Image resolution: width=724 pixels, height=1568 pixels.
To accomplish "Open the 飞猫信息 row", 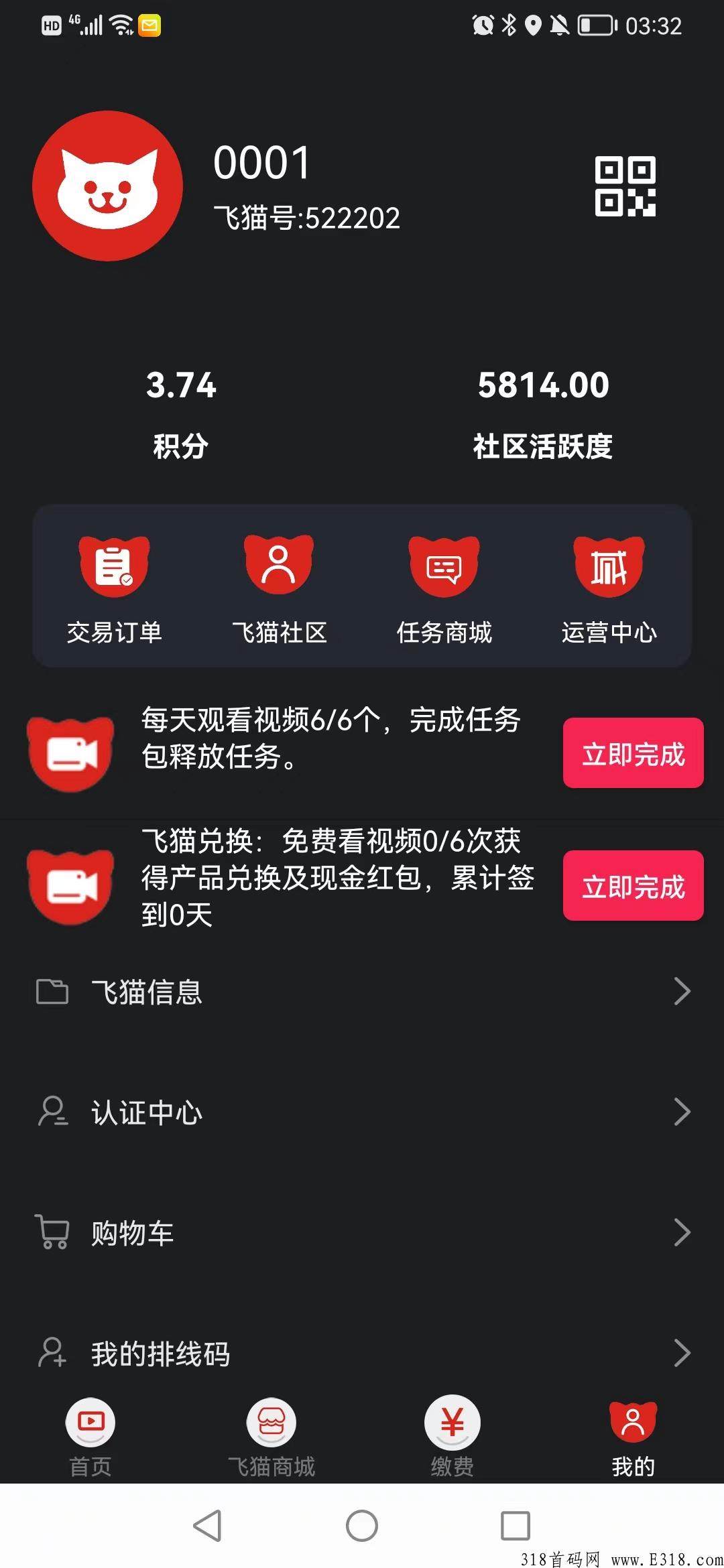I will (x=362, y=992).
